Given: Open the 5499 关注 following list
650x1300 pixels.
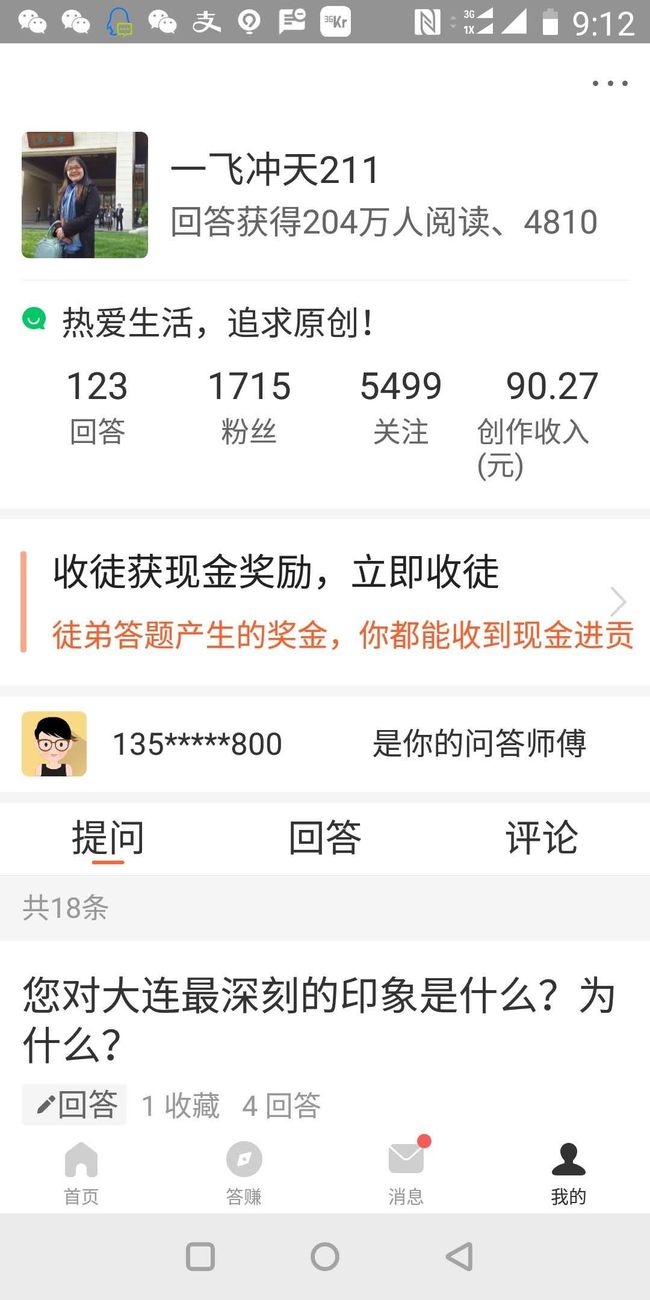Looking at the screenshot, I should [401, 408].
